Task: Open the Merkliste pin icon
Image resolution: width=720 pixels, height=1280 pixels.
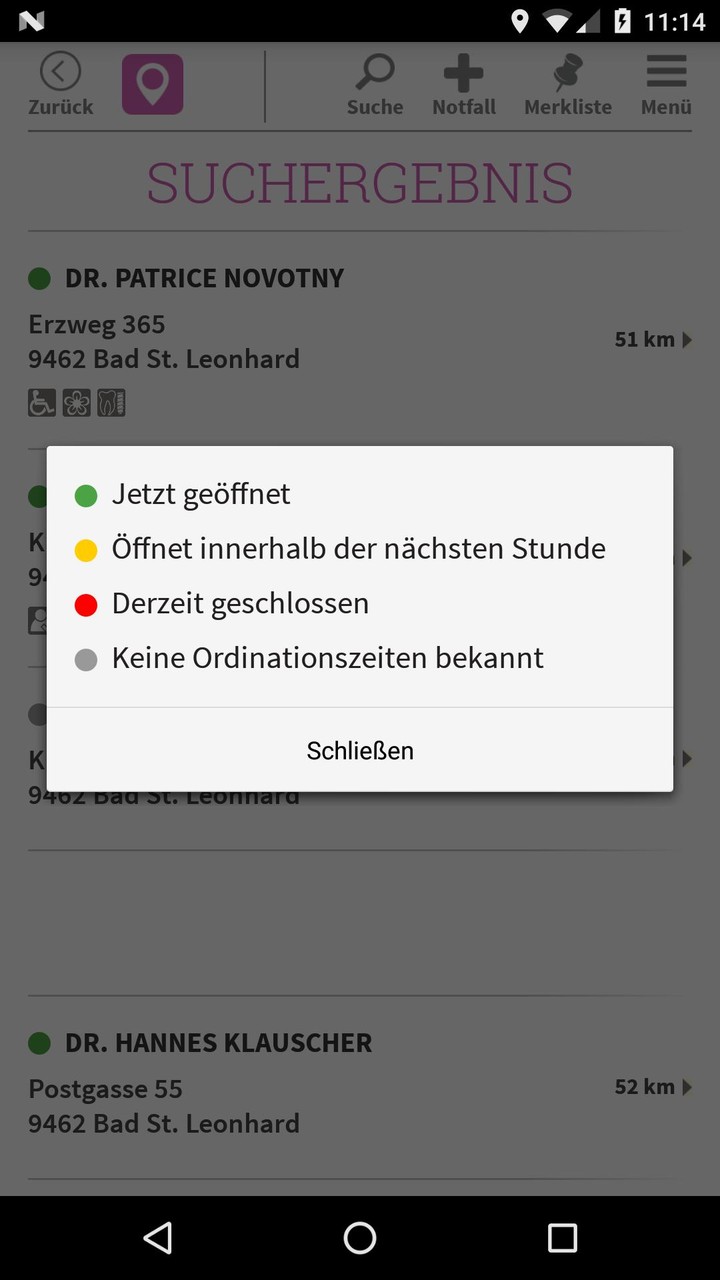Action: (567, 72)
